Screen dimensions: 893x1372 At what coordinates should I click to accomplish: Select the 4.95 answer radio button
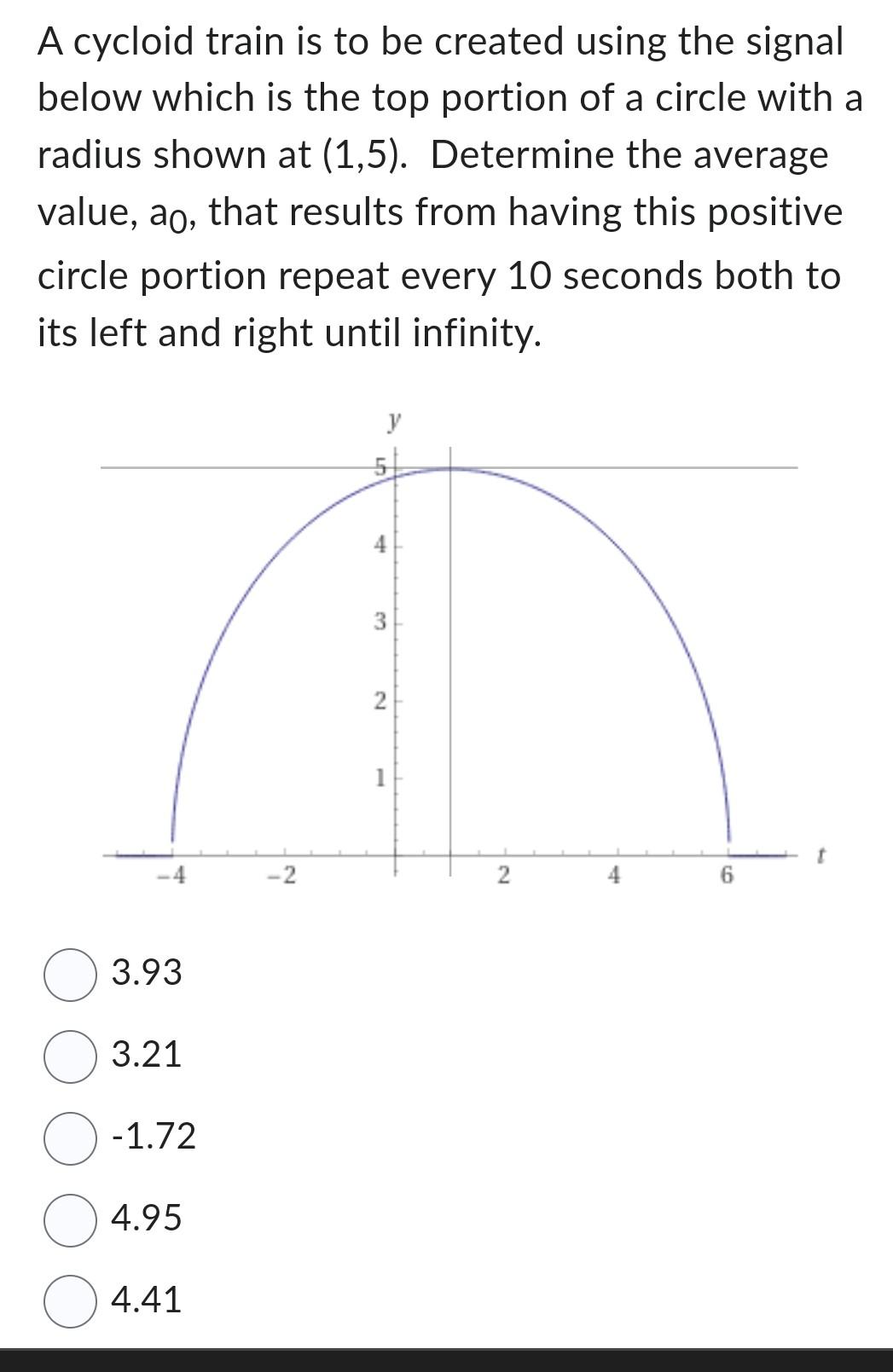[68, 1219]
